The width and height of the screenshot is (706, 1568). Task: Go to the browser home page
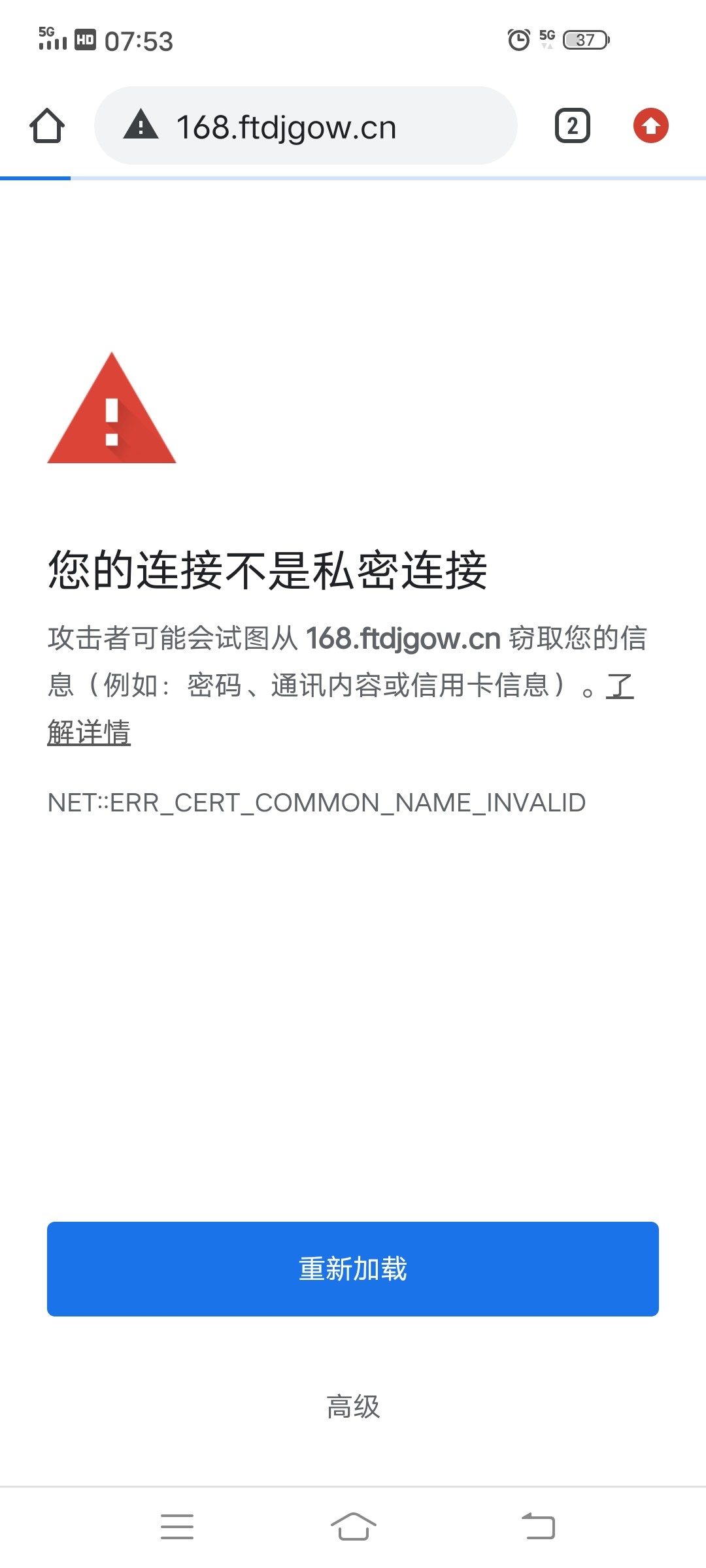47,126
